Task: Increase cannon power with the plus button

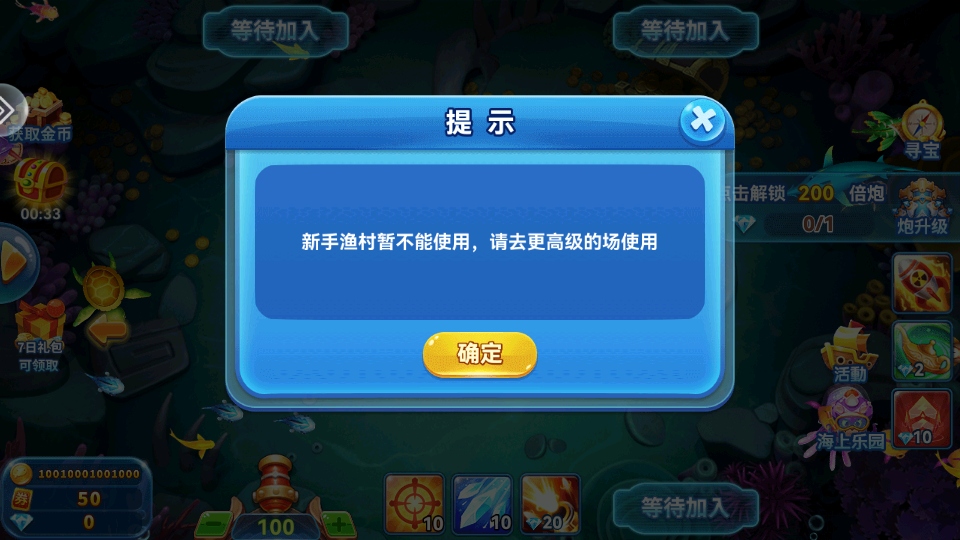Action: pos(340,524)
